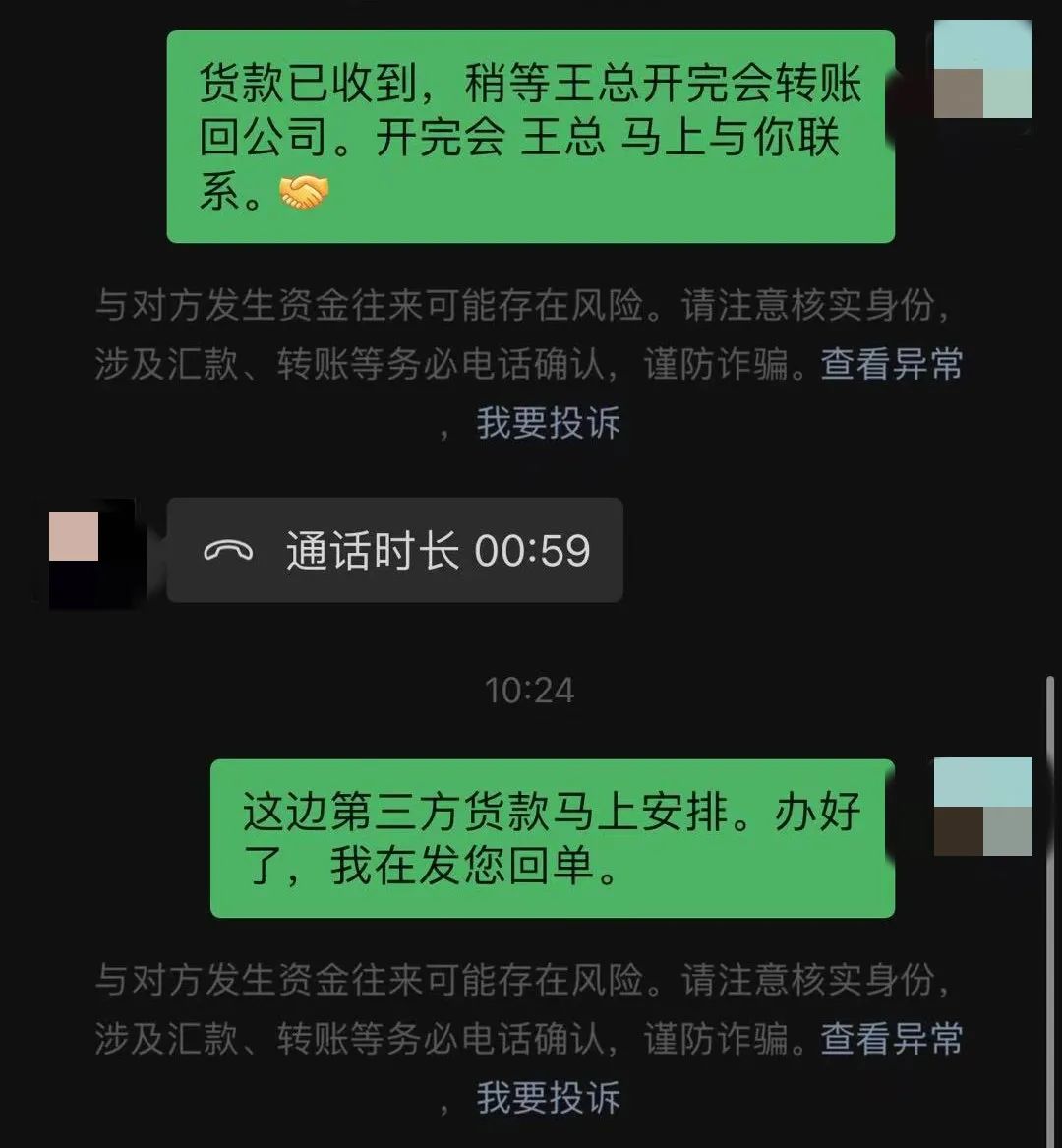The width and height of the screenshot is (1062, 1148).
Task: Open sender avatar next to 货款已收到 message
Action: [981, 69]
